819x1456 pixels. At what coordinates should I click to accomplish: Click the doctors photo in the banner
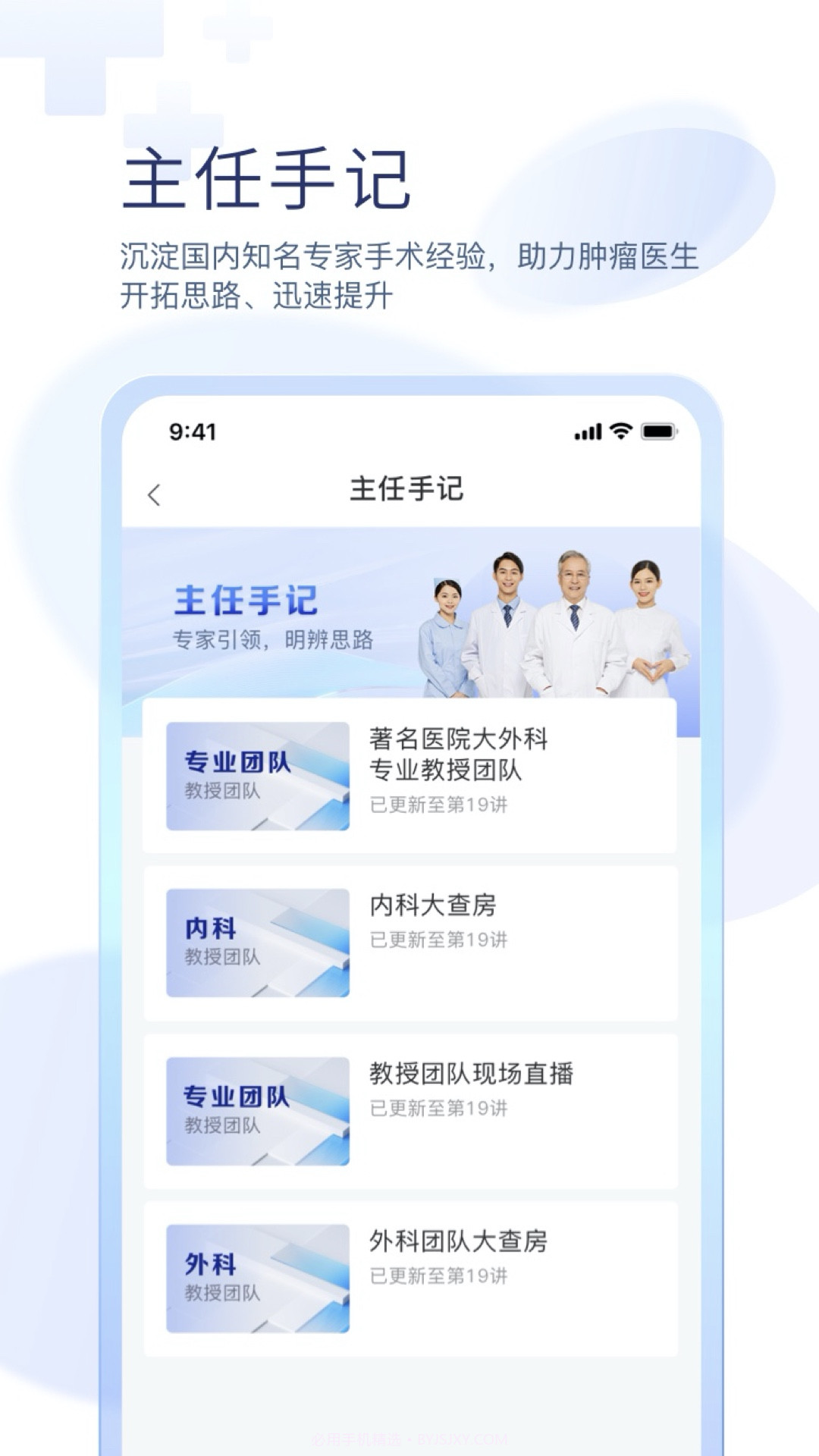554,622
